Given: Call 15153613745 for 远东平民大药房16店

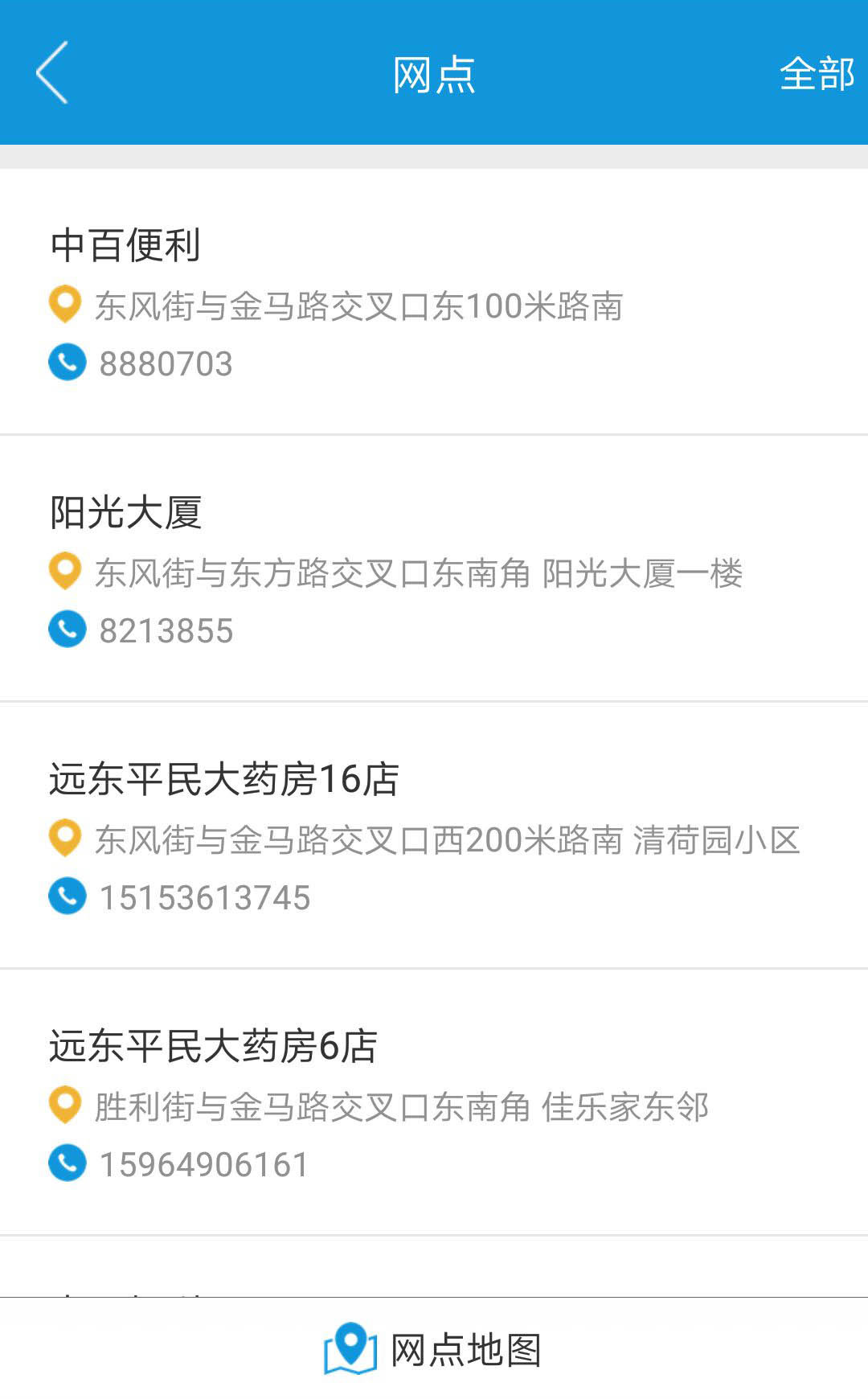Looking at the screenshot, I should click(x=203, y=897).
